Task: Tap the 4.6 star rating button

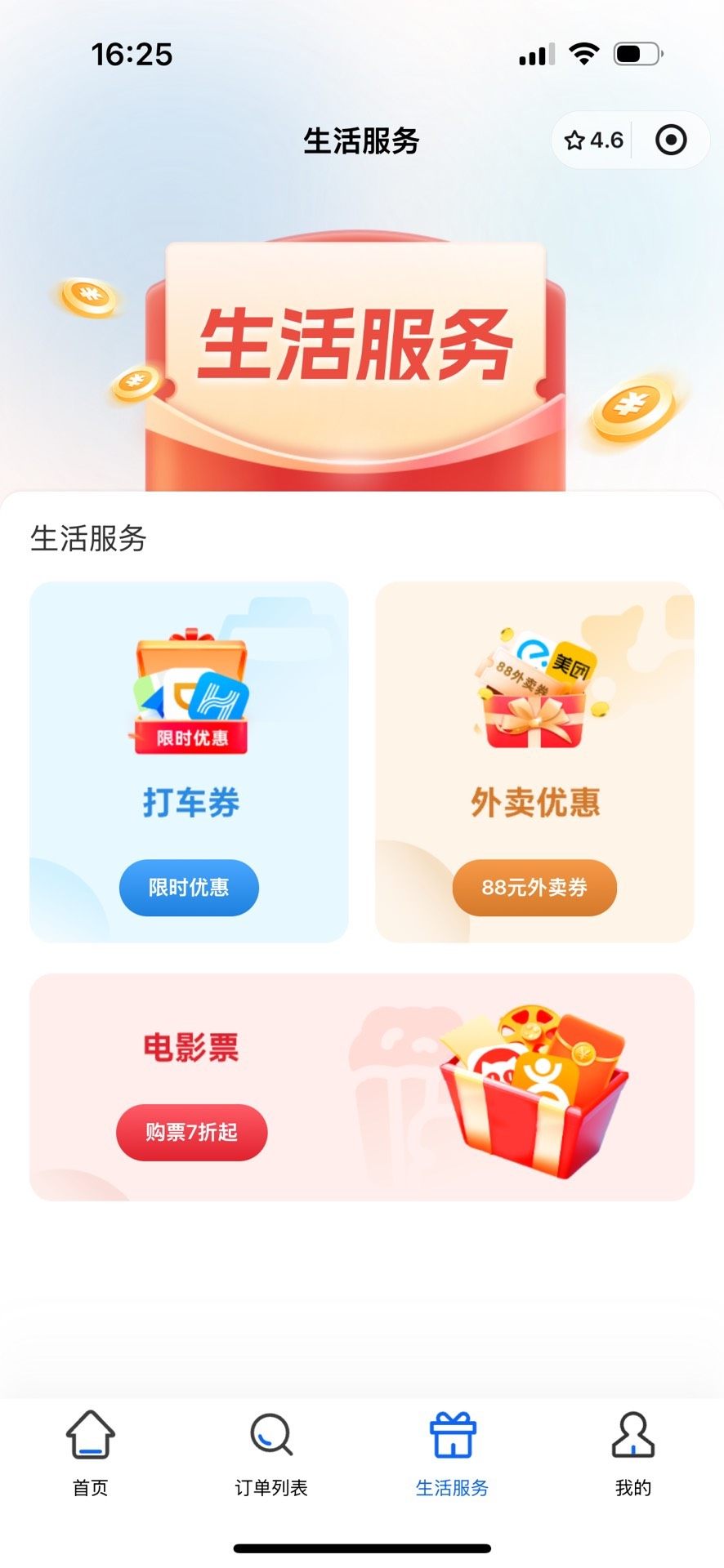Action: click(x=594, y=140)
